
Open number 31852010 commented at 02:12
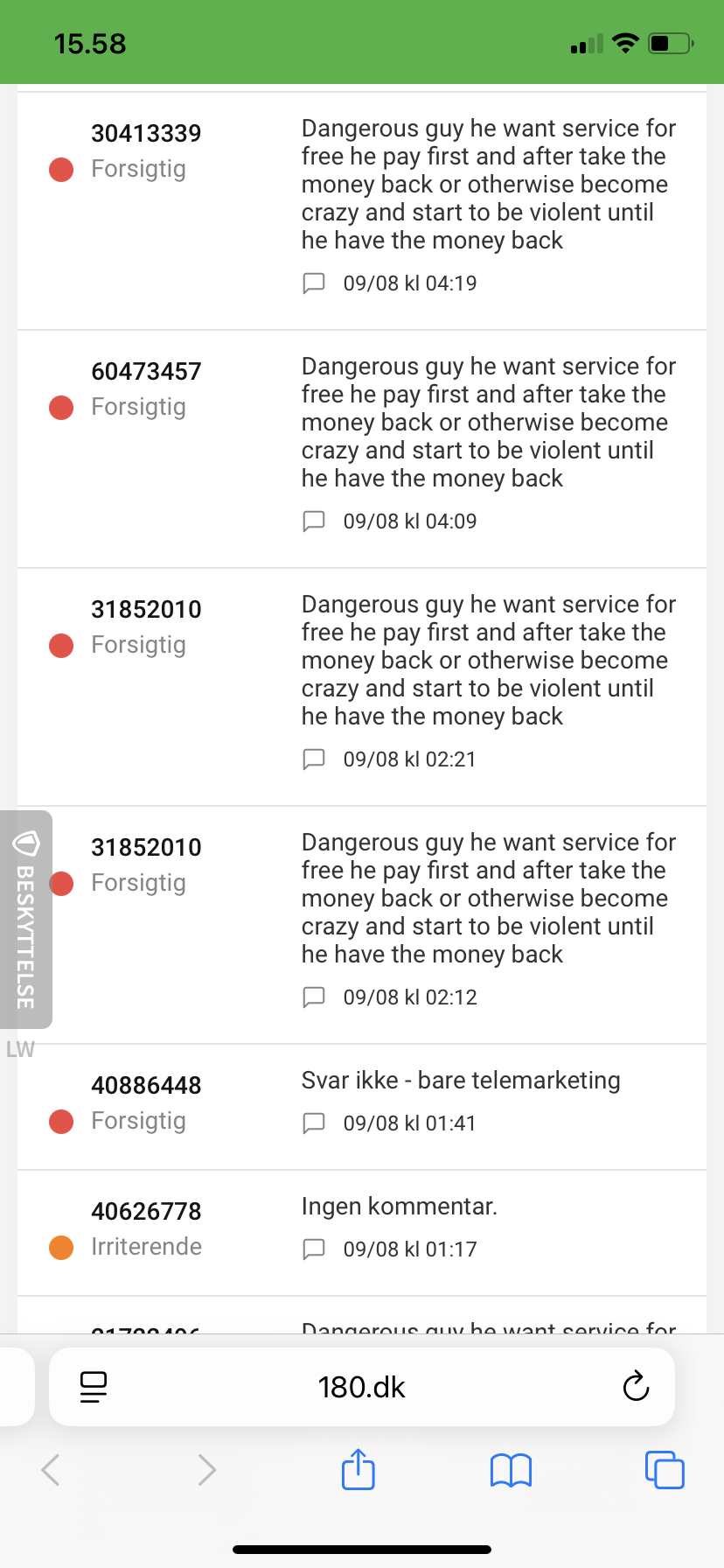(146, 847)
